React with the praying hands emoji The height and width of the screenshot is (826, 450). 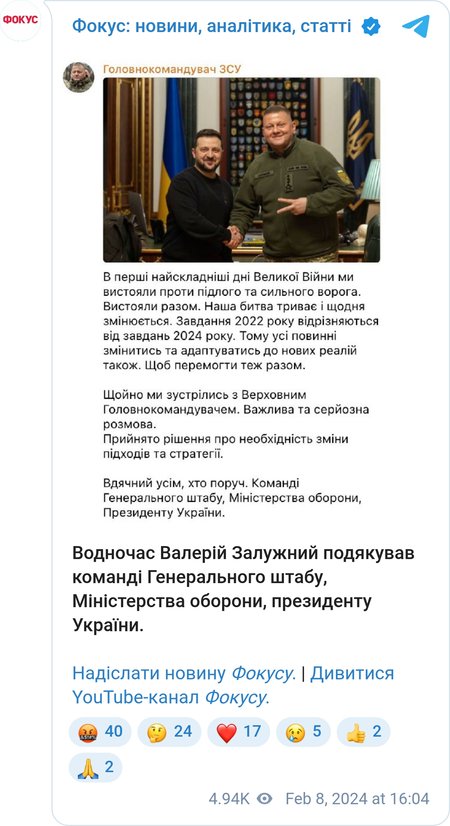(95, 767)
